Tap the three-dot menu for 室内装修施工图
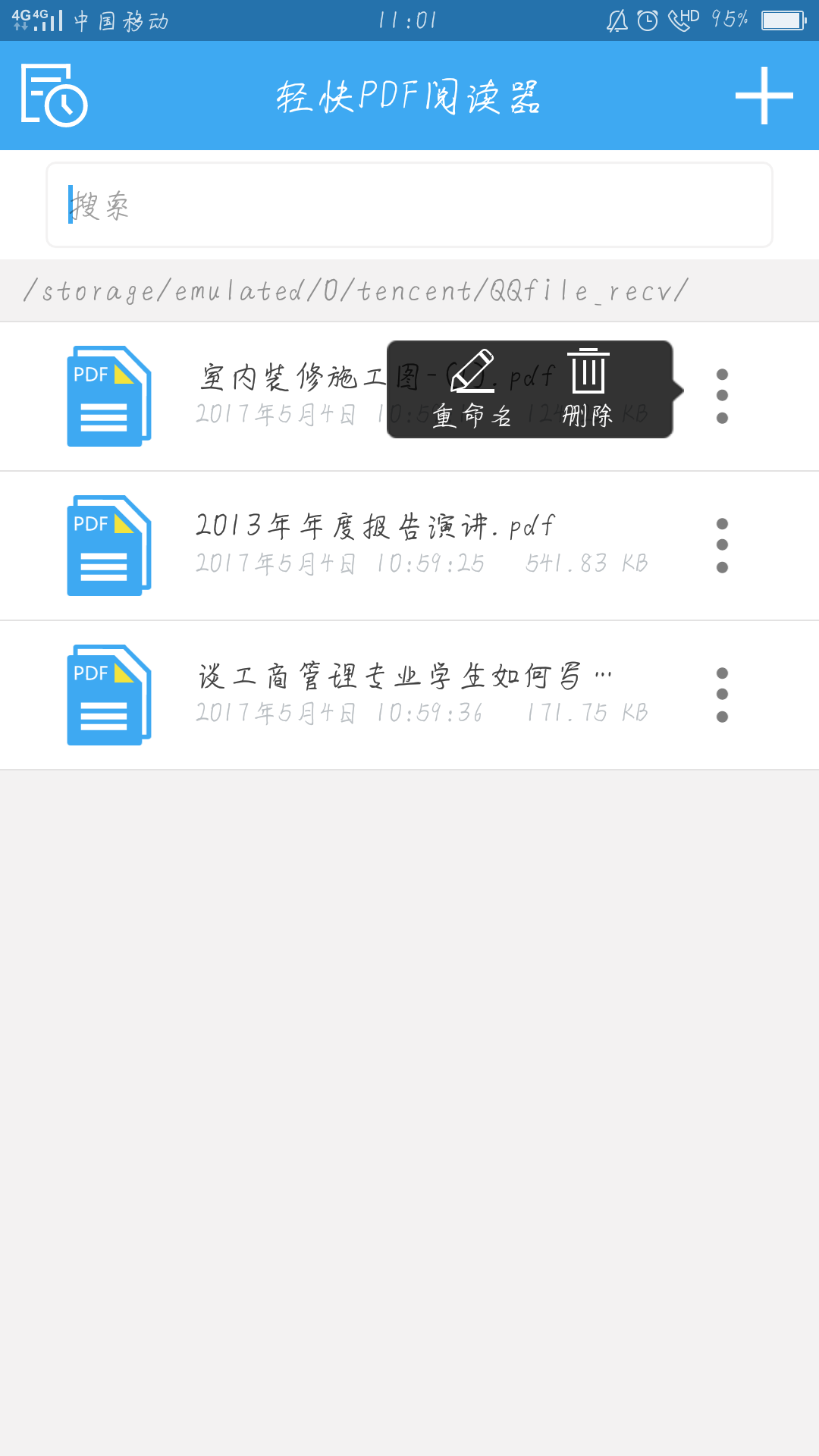The width and height of the screenshot is (819, 1456). click(x=722, y=396)
